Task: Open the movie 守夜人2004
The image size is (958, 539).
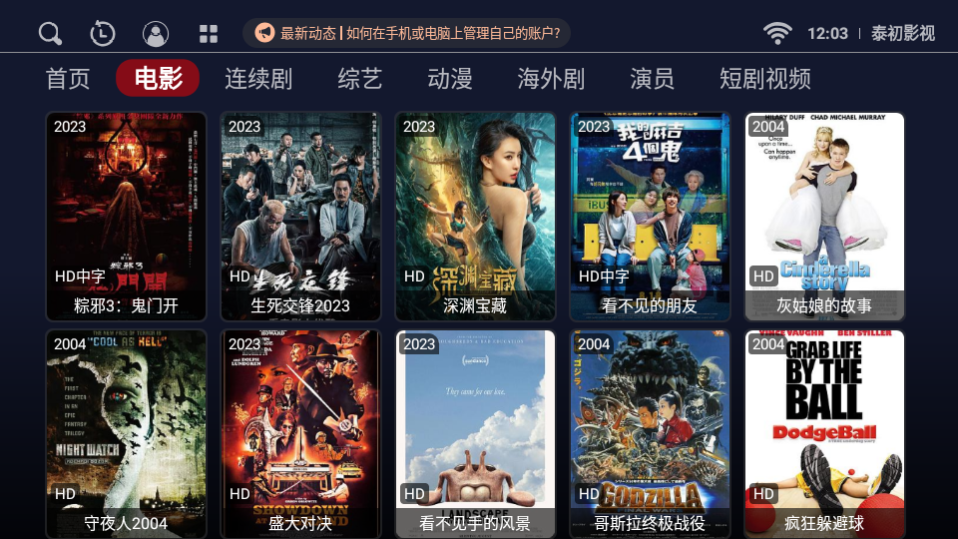Action: point(126,434)
